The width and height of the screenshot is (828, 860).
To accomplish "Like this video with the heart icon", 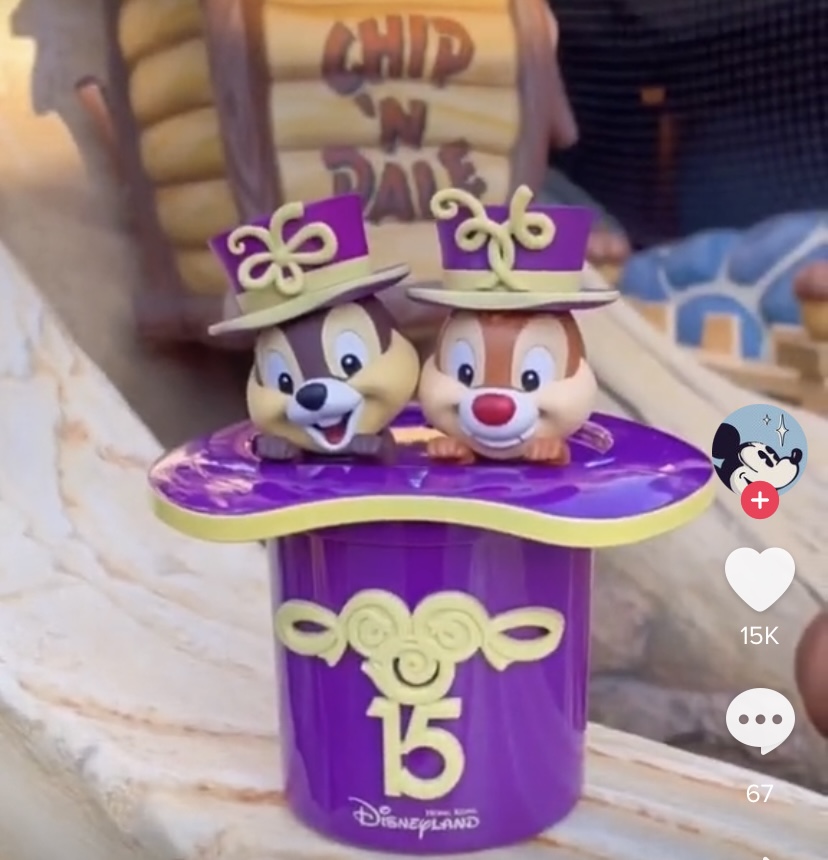I will 759,579.
